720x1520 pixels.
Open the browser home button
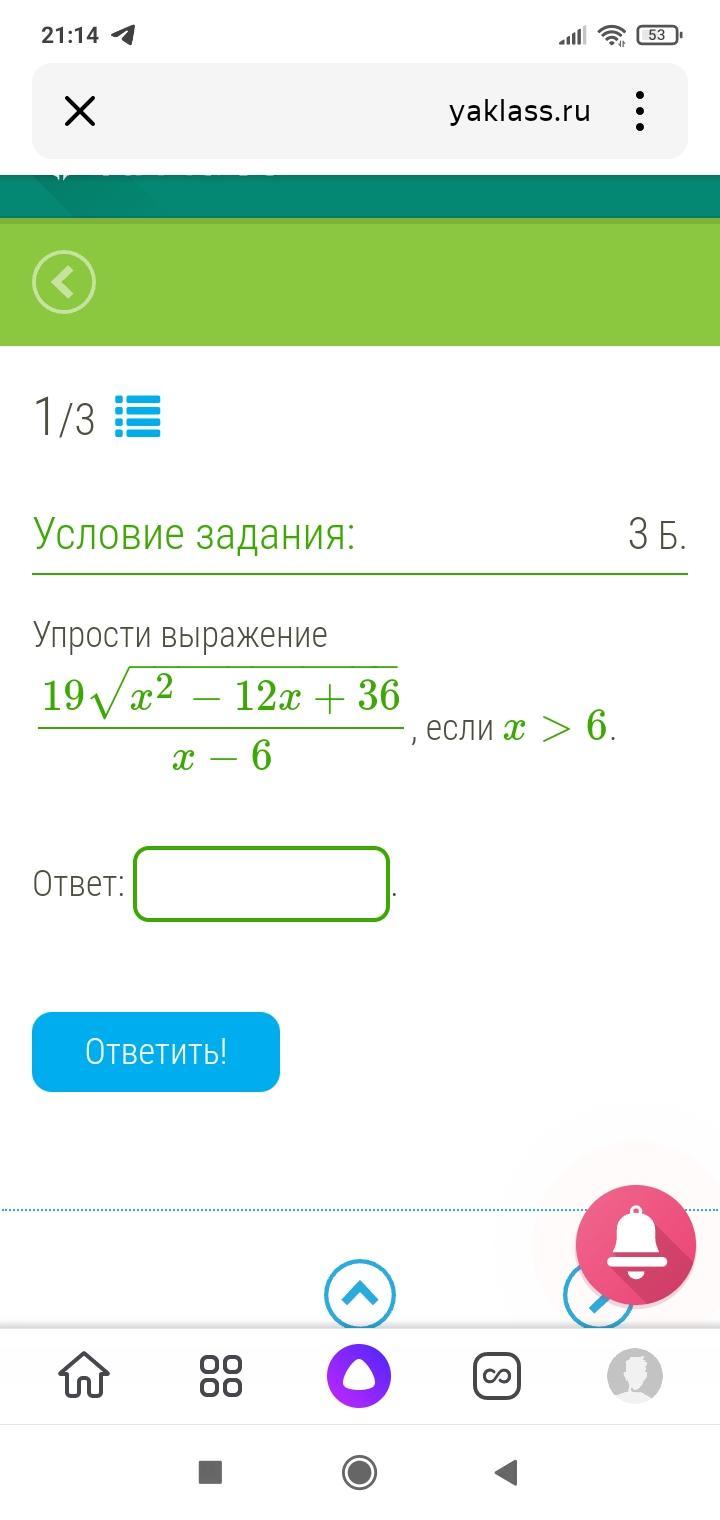pyautogui.click(x=84, y=1376)
